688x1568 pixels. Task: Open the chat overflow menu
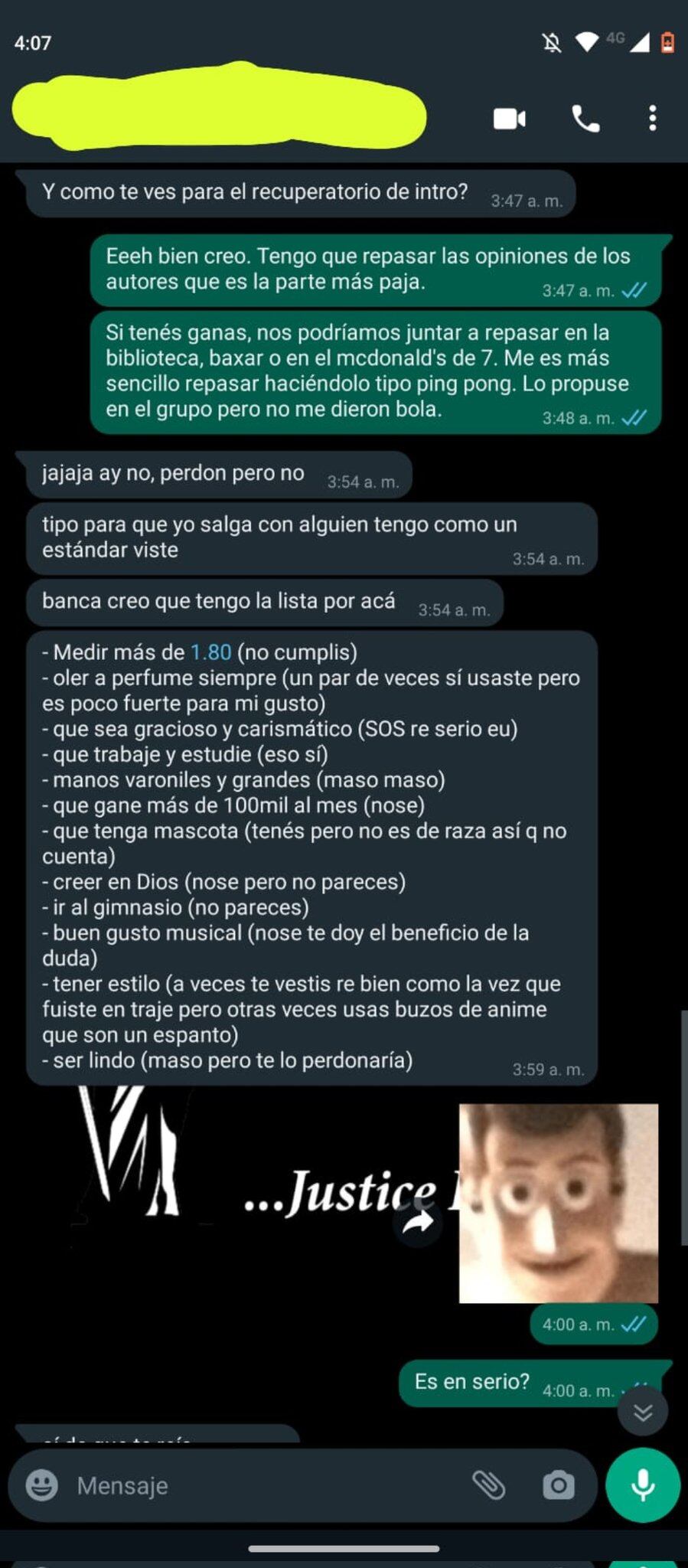click(x=652, y=119)
